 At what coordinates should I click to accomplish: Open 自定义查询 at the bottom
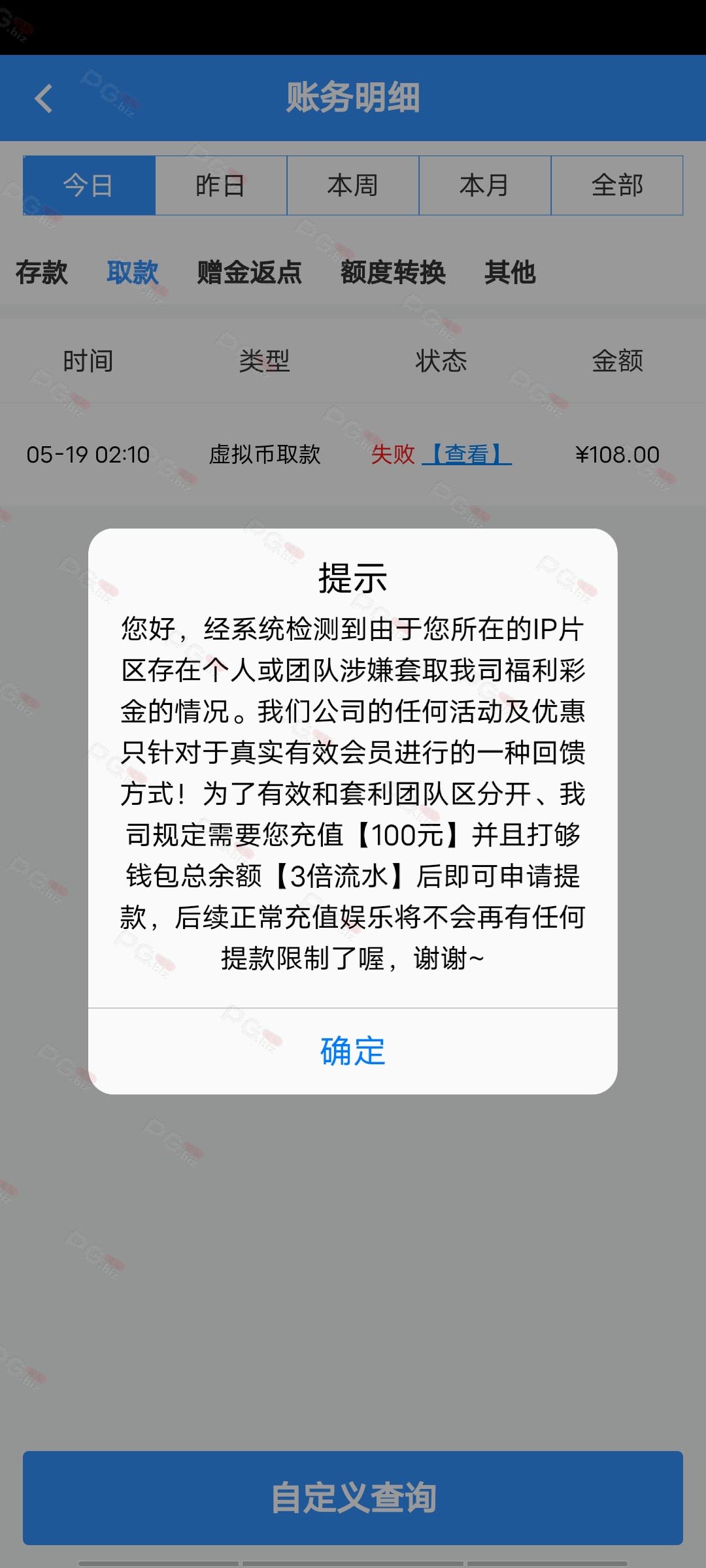(x=353, y=1497)
